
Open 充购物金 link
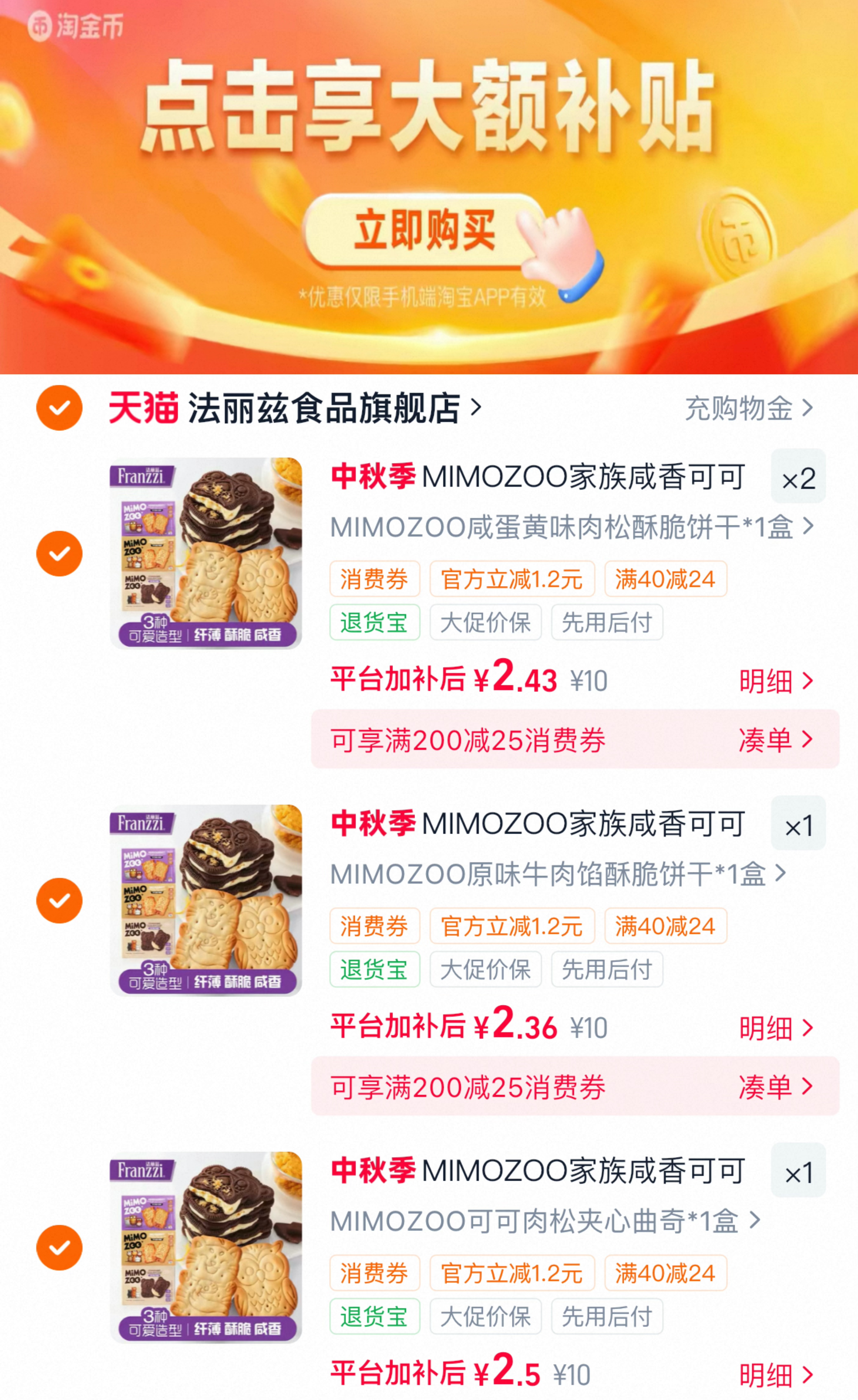[749, 408]
